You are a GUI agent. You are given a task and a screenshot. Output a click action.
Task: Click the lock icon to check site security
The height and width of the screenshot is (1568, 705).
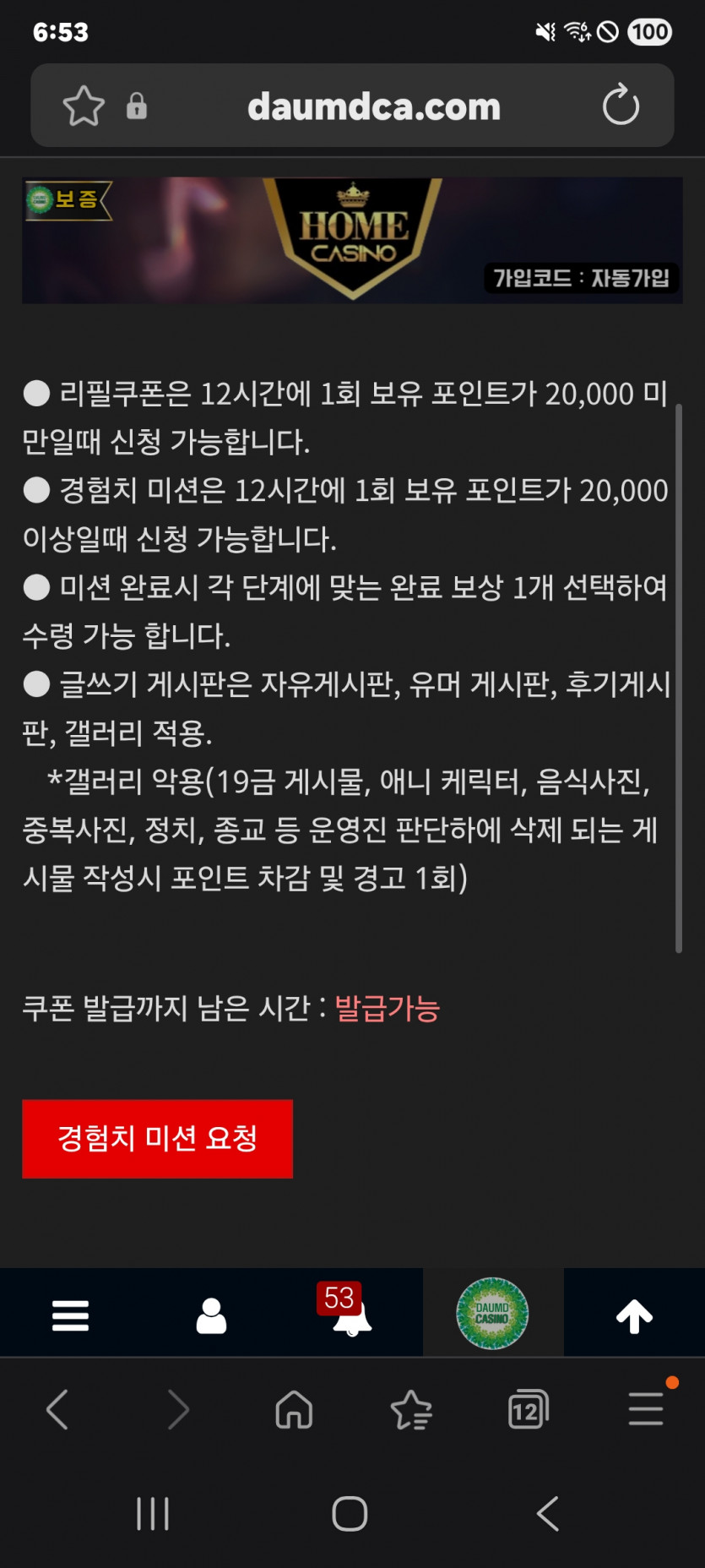tap(138, 106)
